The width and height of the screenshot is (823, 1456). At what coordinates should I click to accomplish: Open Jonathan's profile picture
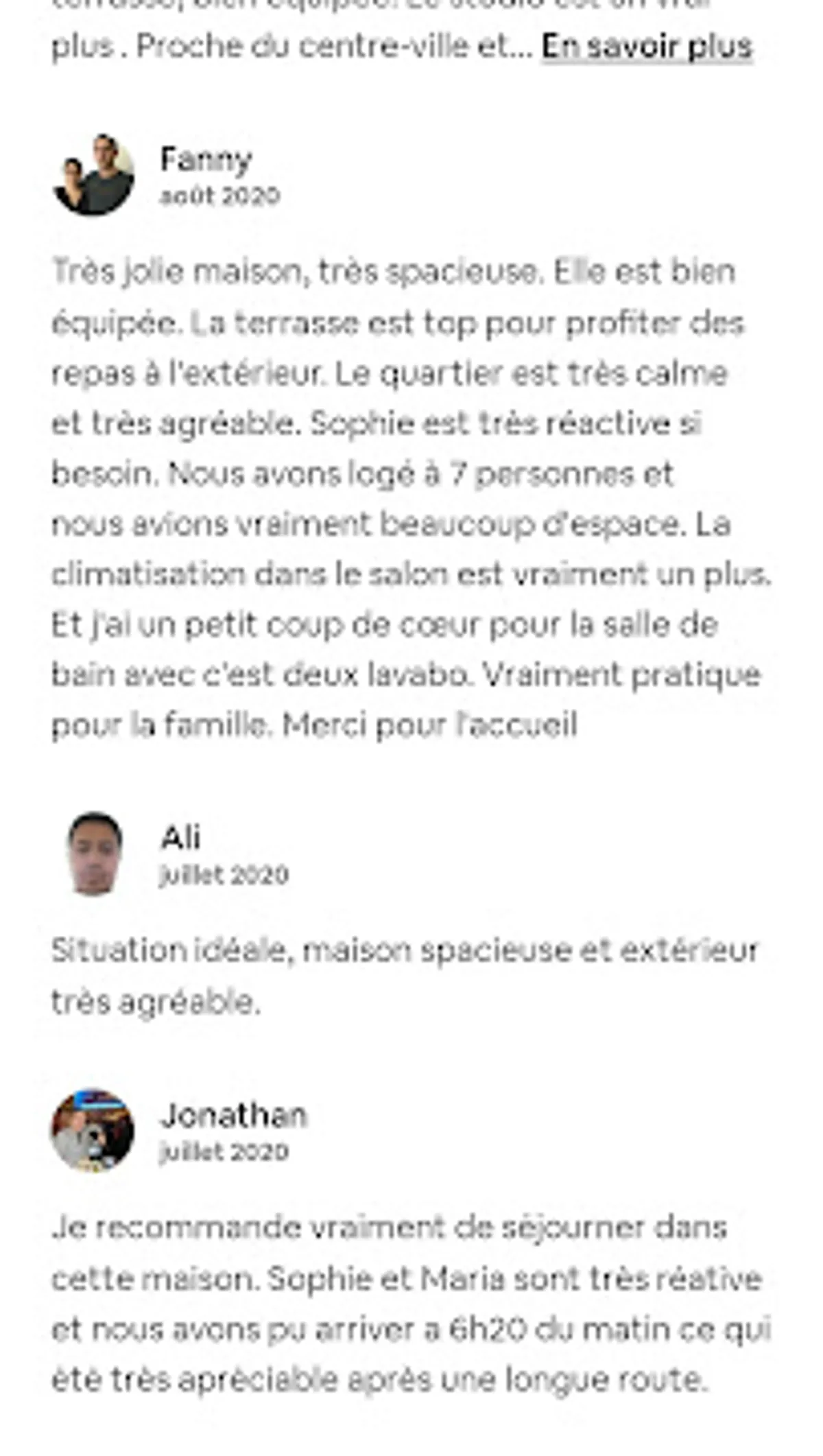(93, 1130)
